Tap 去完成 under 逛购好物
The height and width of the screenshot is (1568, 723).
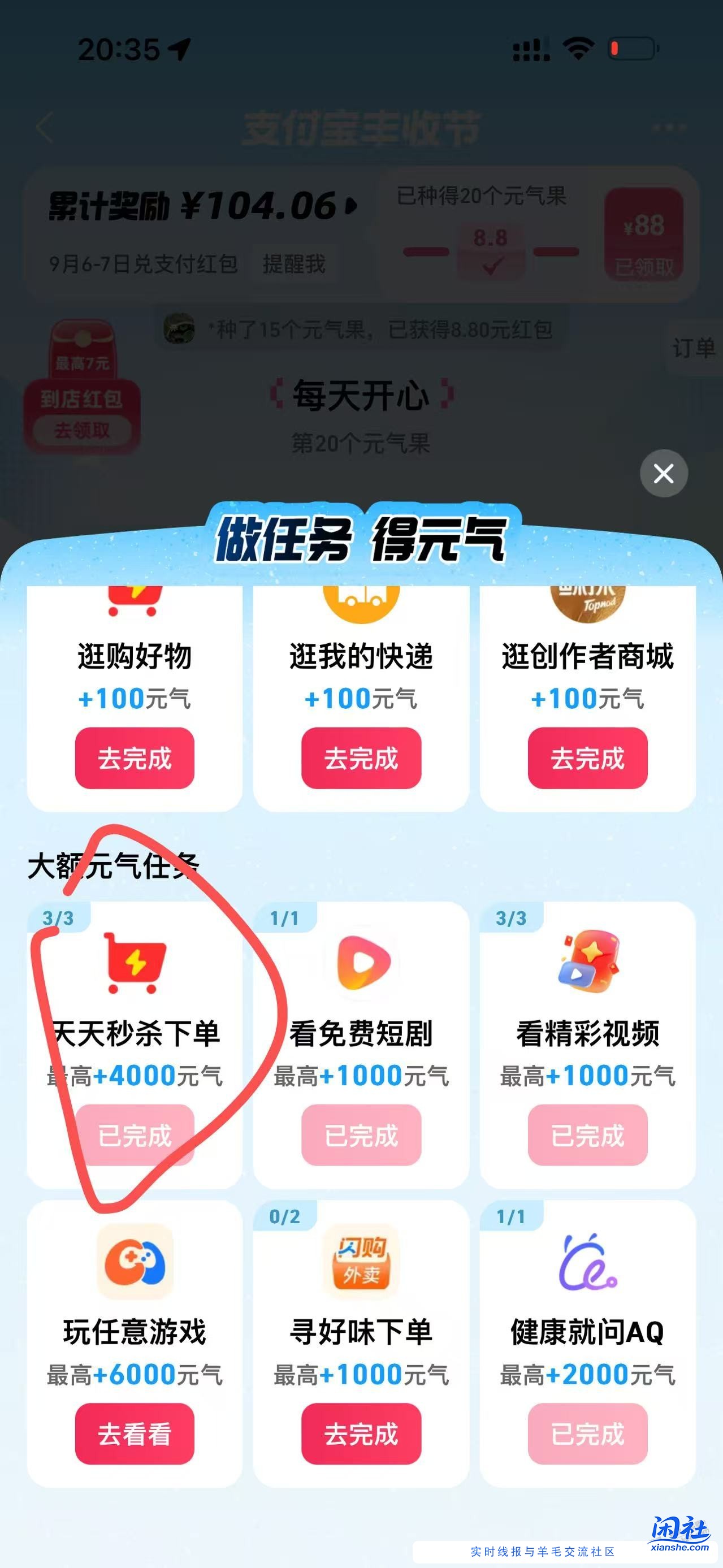point(135,758)
